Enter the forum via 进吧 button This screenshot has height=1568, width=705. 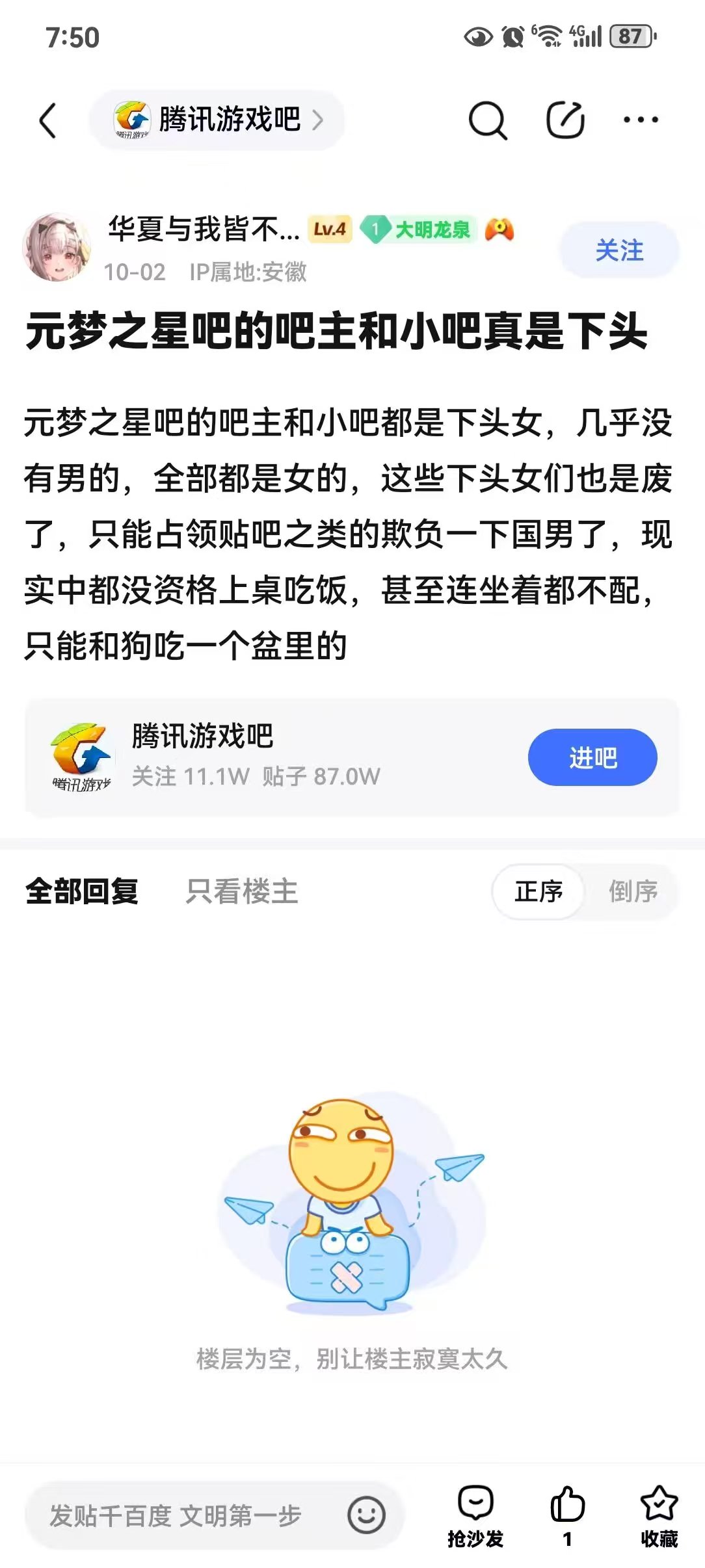coord(592,757)
